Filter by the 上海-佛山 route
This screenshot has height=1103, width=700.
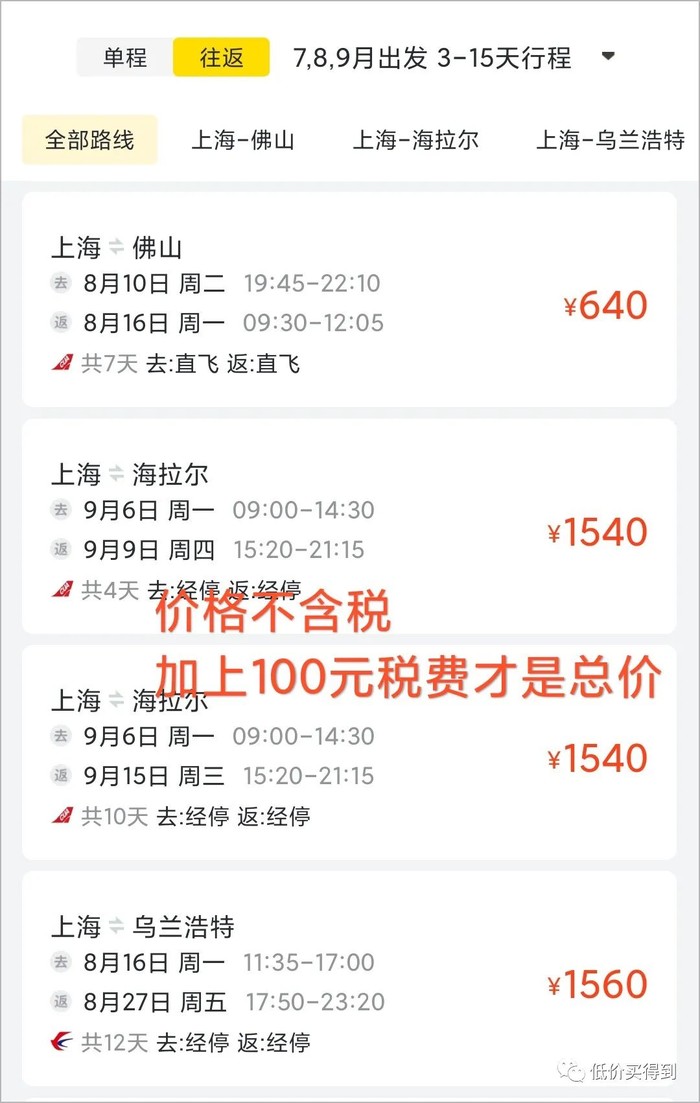[243, 139]
